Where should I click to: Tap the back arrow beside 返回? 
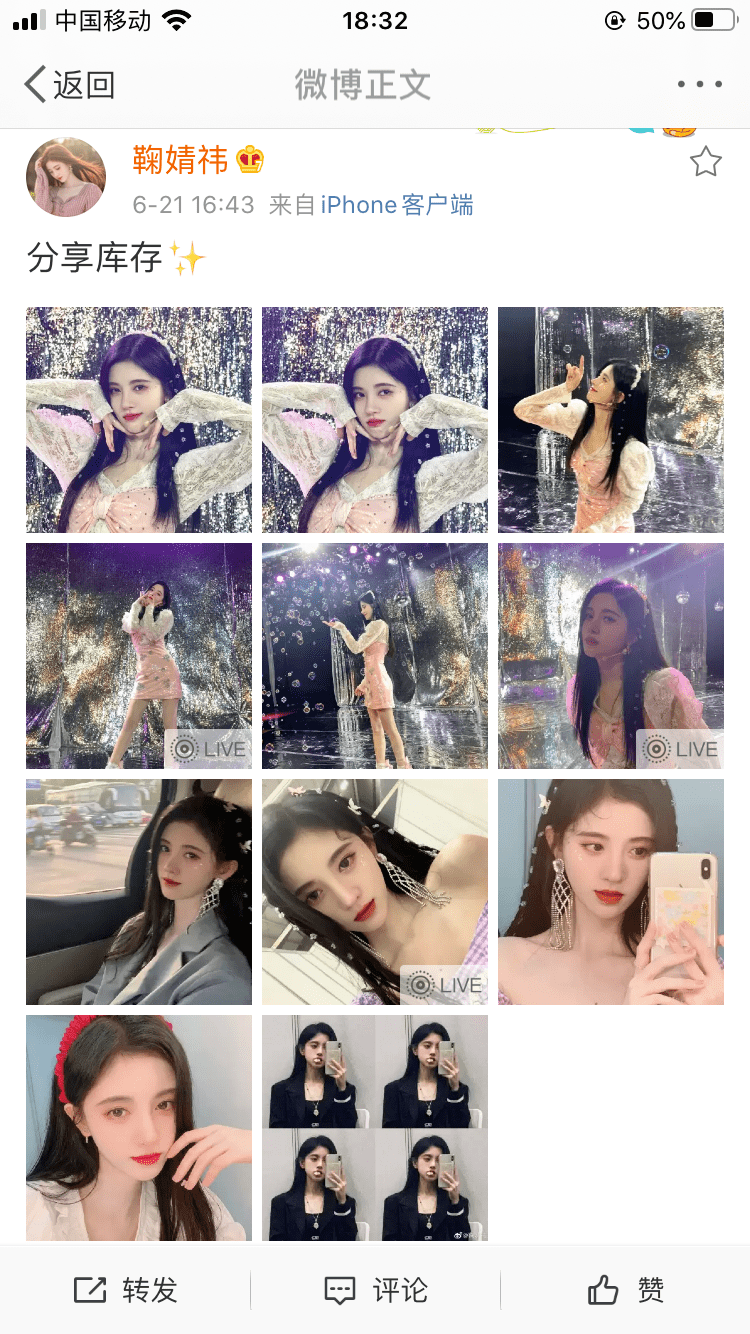tap(33, 85)
